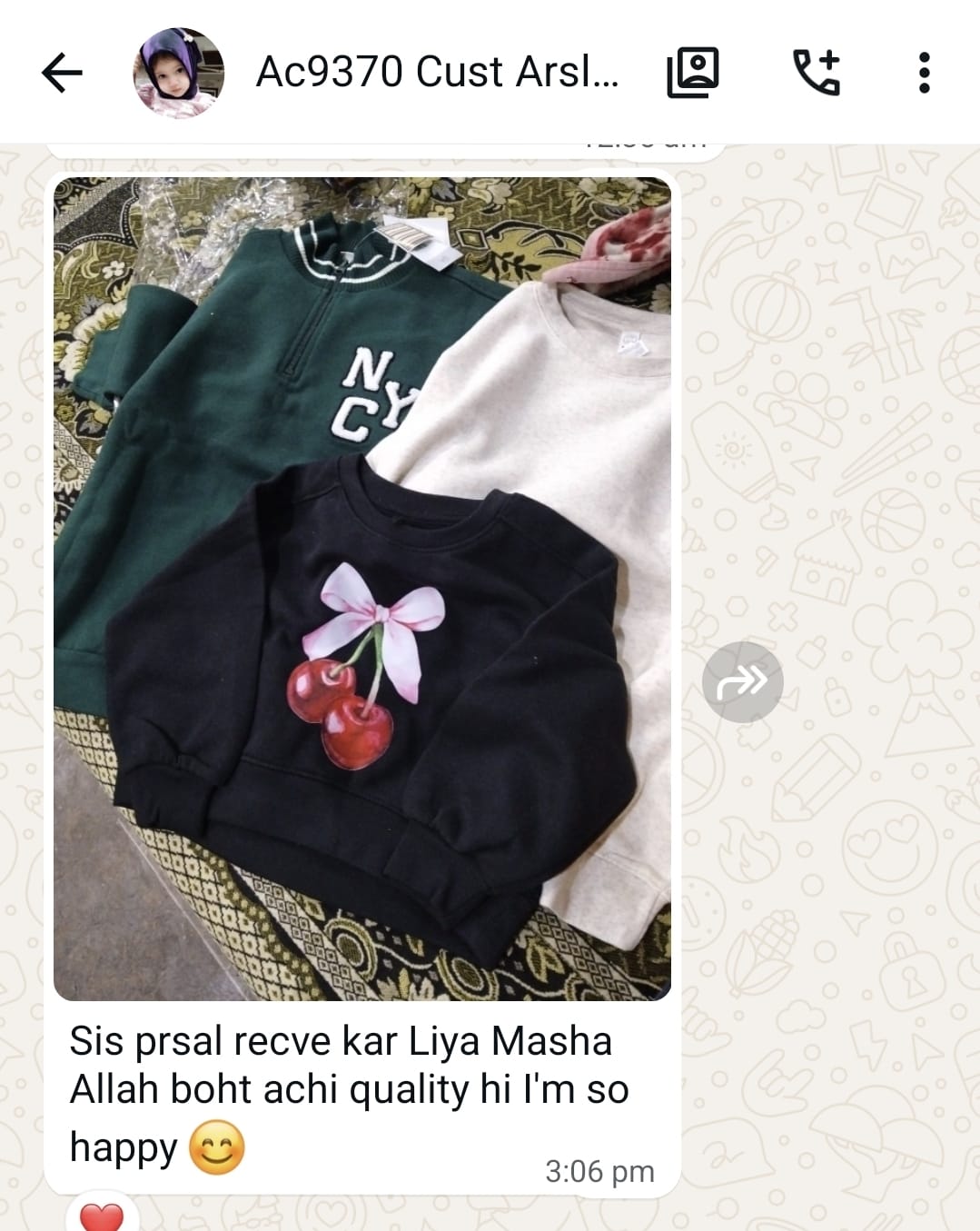The image size is (980, 1231).
Task: Open the catalog/media icon in the header
Action: (693, 73)
